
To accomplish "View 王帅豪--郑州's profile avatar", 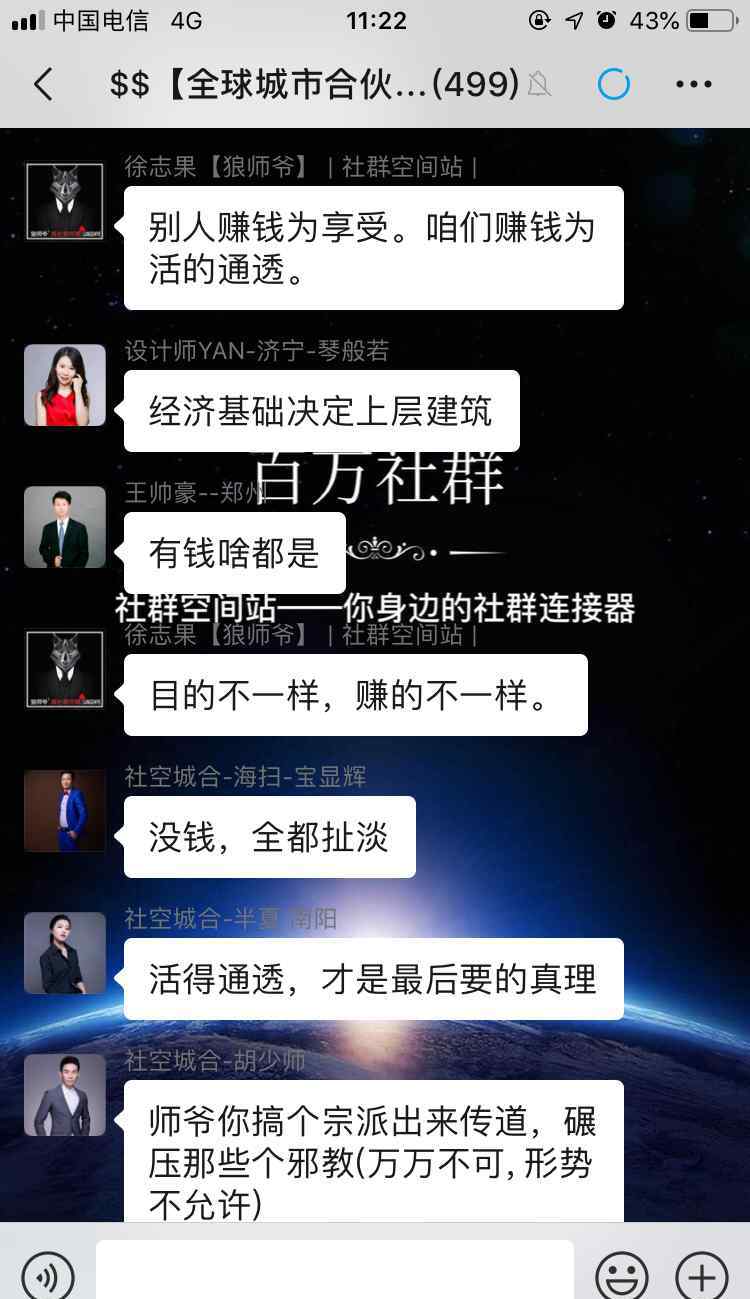I will [x=65, y=527].
